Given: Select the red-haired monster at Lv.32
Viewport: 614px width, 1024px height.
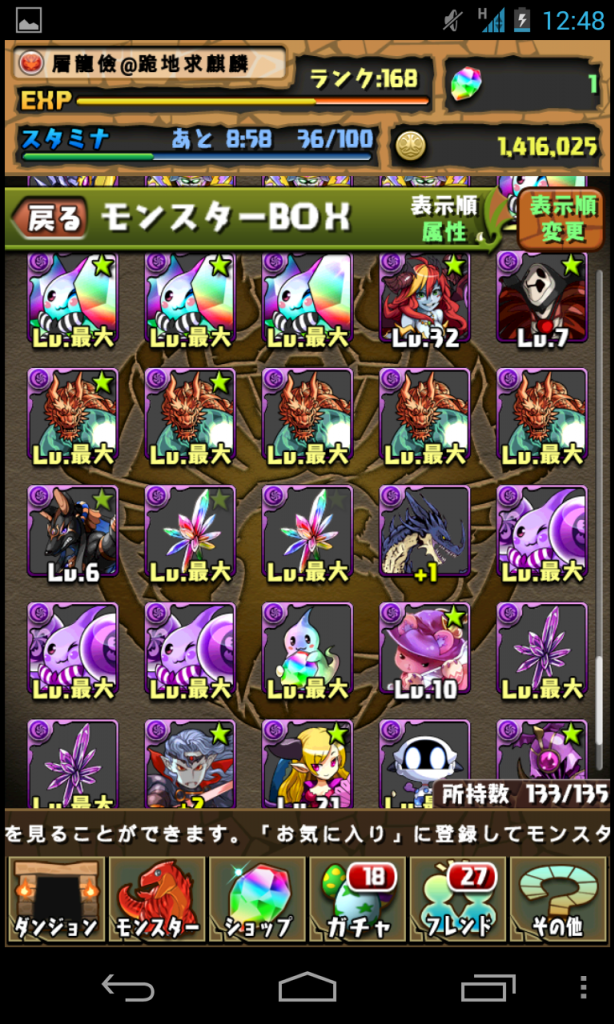Looking at the screenshot, I should click(424, 298).
